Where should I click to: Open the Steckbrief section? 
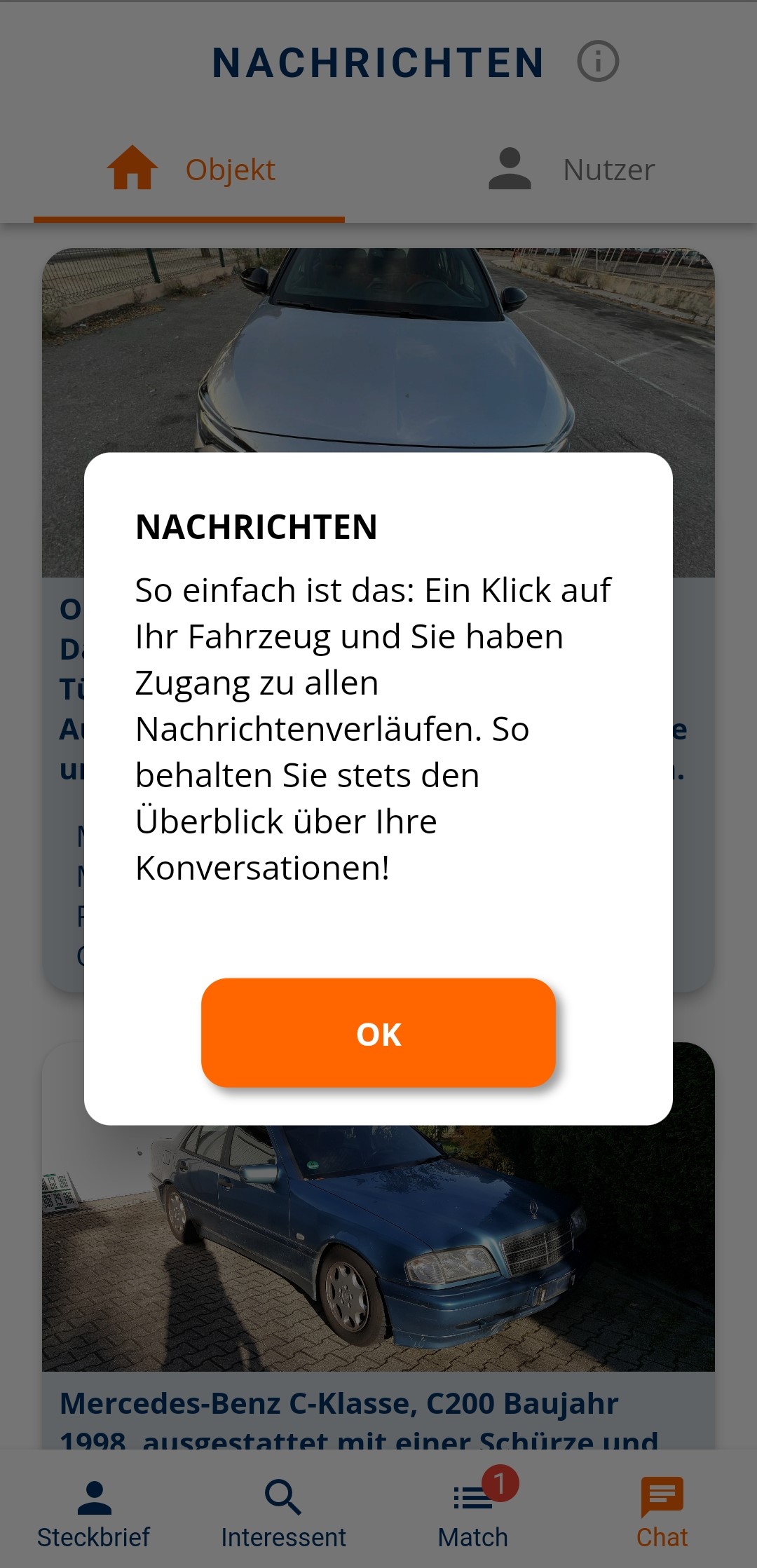94,1514
